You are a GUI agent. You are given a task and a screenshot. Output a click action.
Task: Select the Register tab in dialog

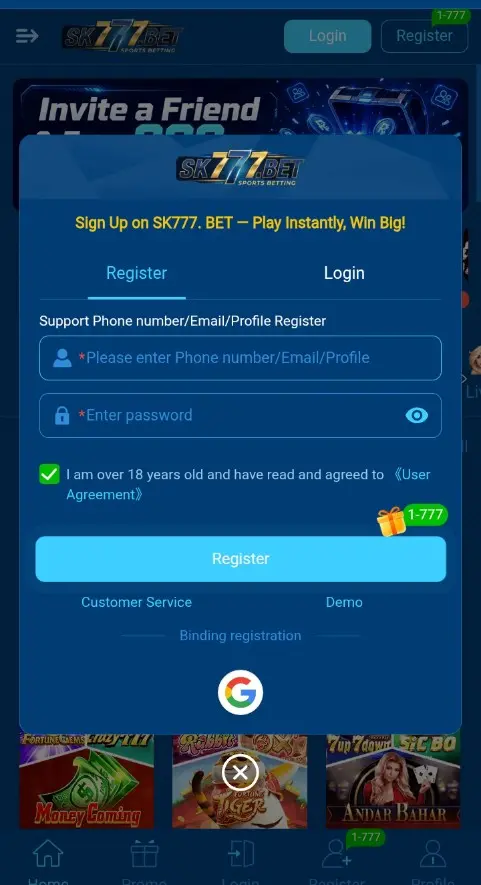(x=137, y=273)
